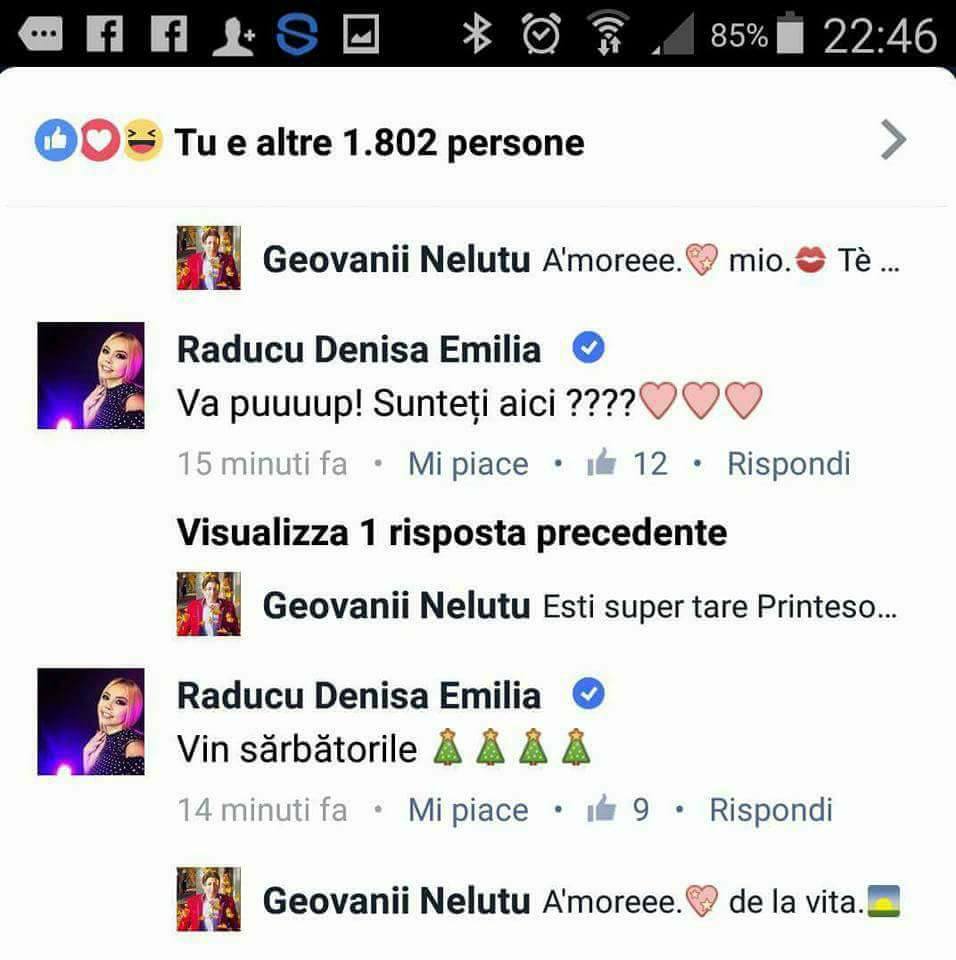The image size is (956, 960).
Task: Open Raducu Denisa Emilia's name above "Va puuuup"
Action: point(358,350)
